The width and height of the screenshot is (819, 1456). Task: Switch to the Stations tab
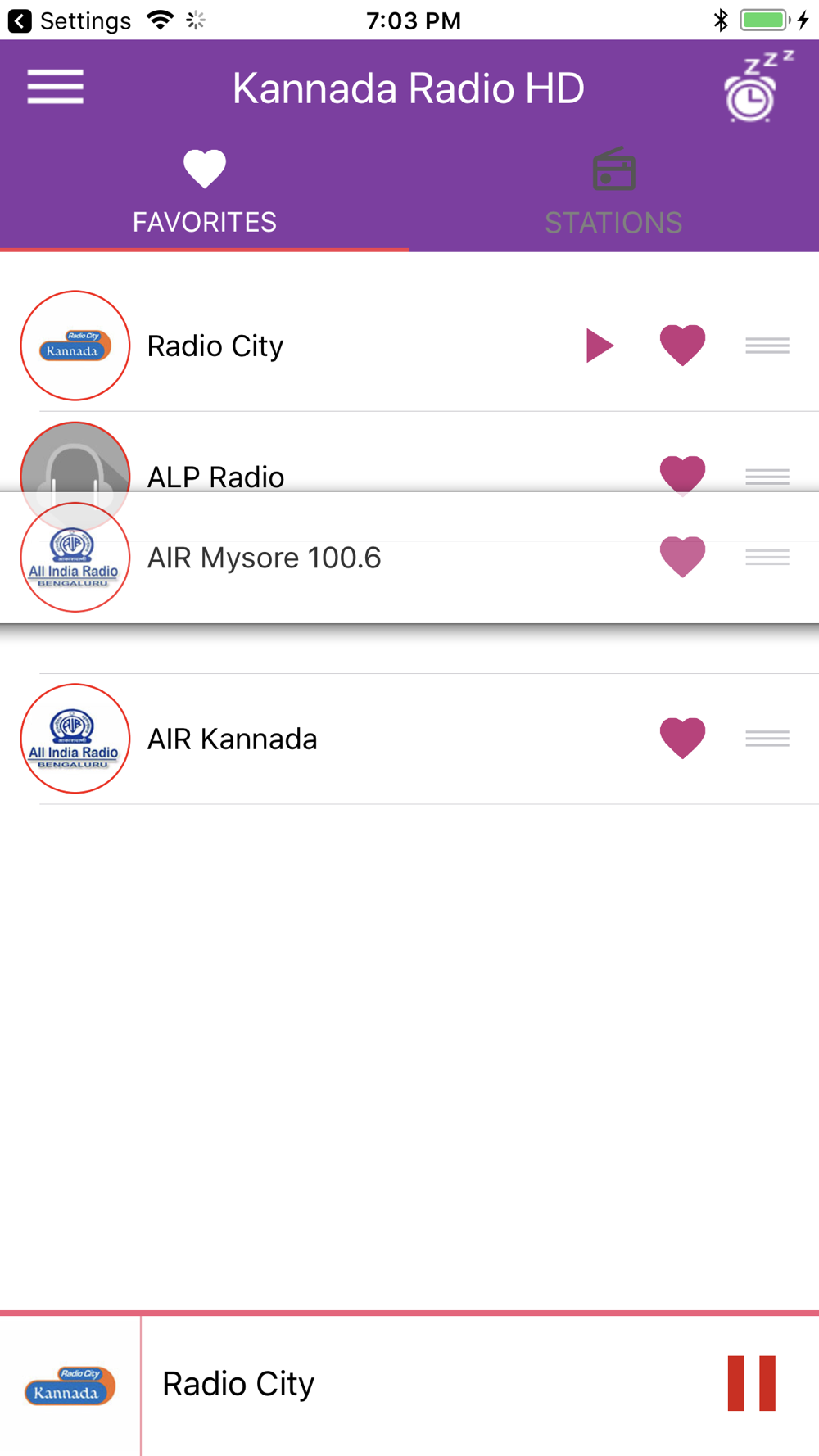coord(613,193)
